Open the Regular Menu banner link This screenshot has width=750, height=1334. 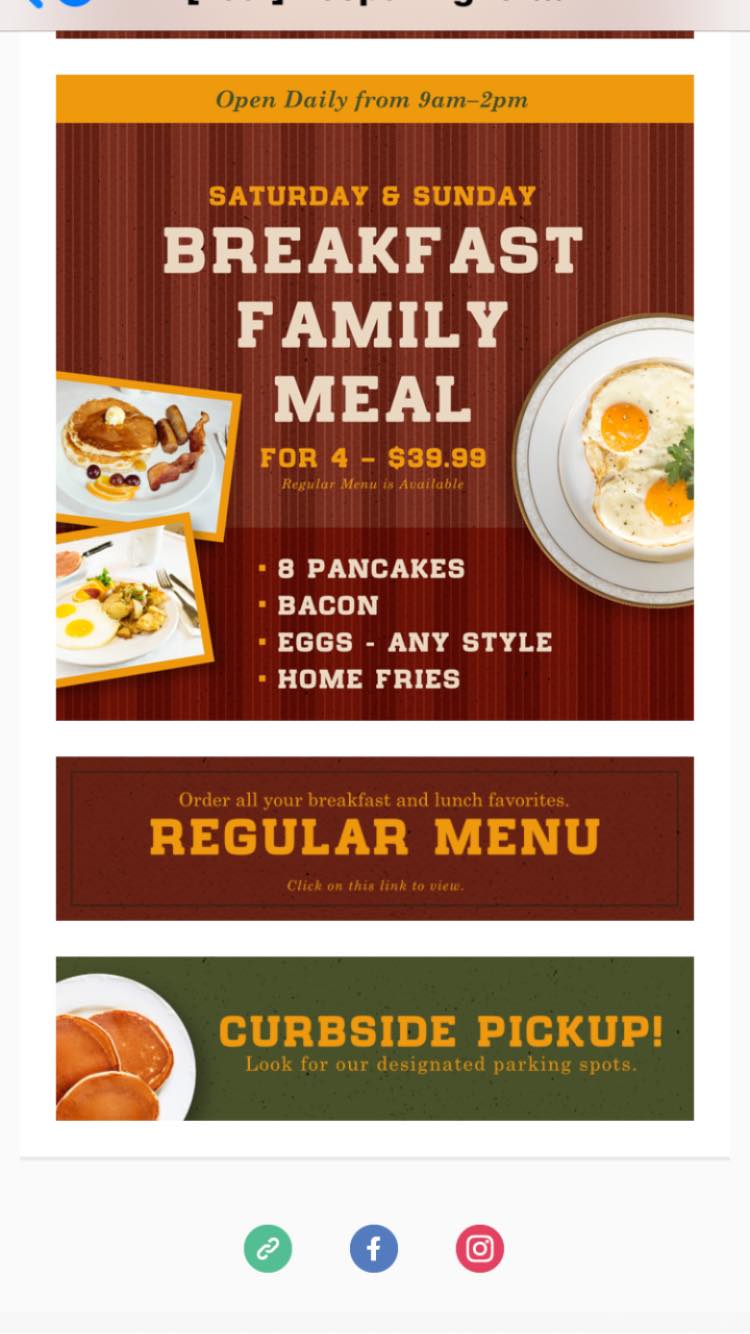tap(374, 838)
